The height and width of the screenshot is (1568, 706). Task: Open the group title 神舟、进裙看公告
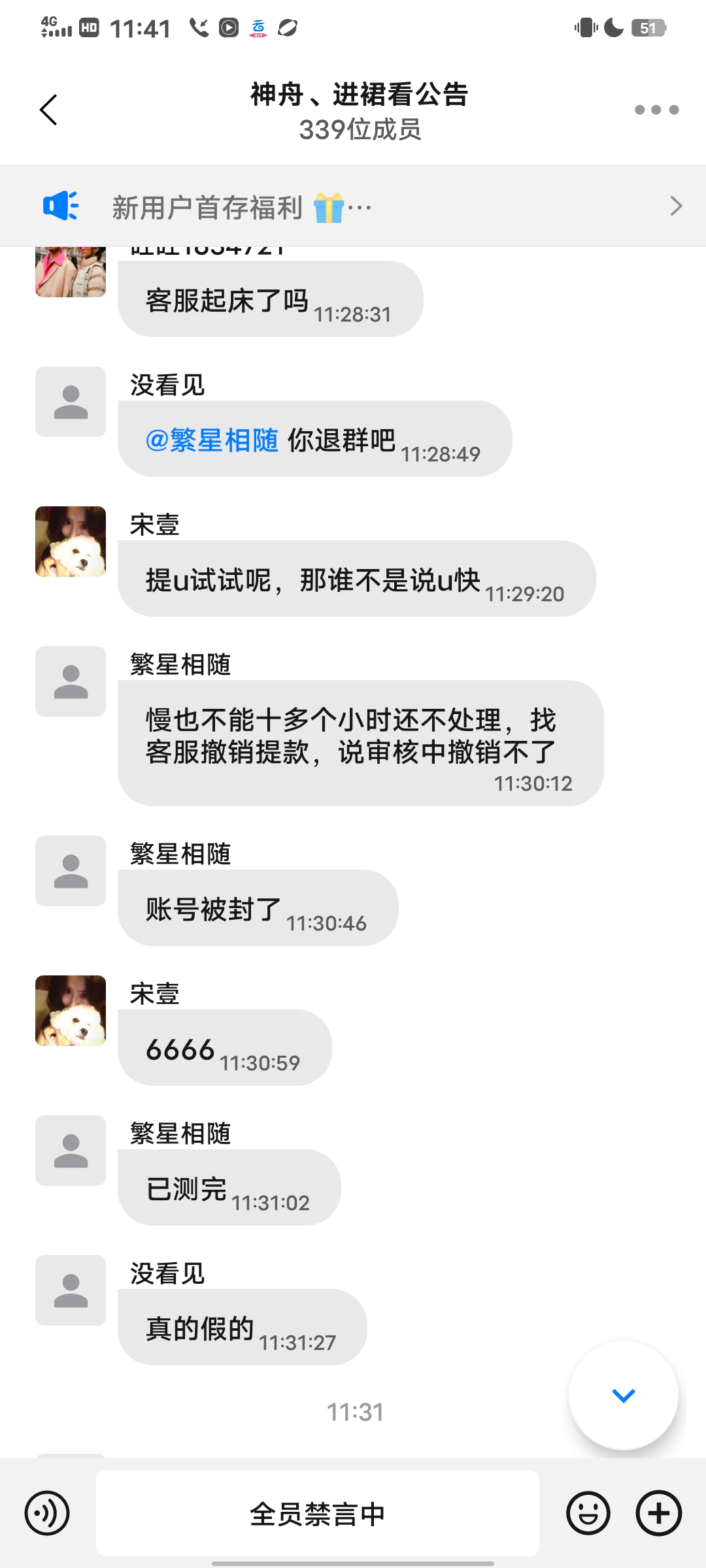(x=359, y=95)
